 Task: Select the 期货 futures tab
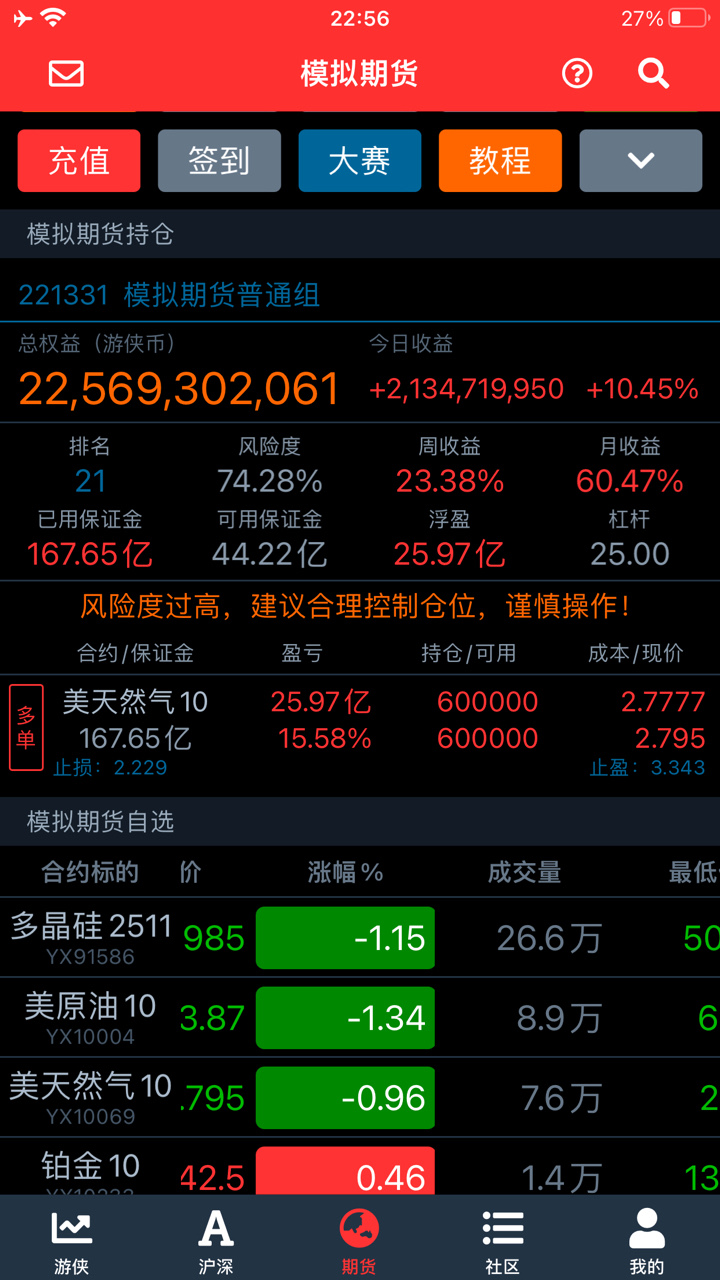(359, 1240)
